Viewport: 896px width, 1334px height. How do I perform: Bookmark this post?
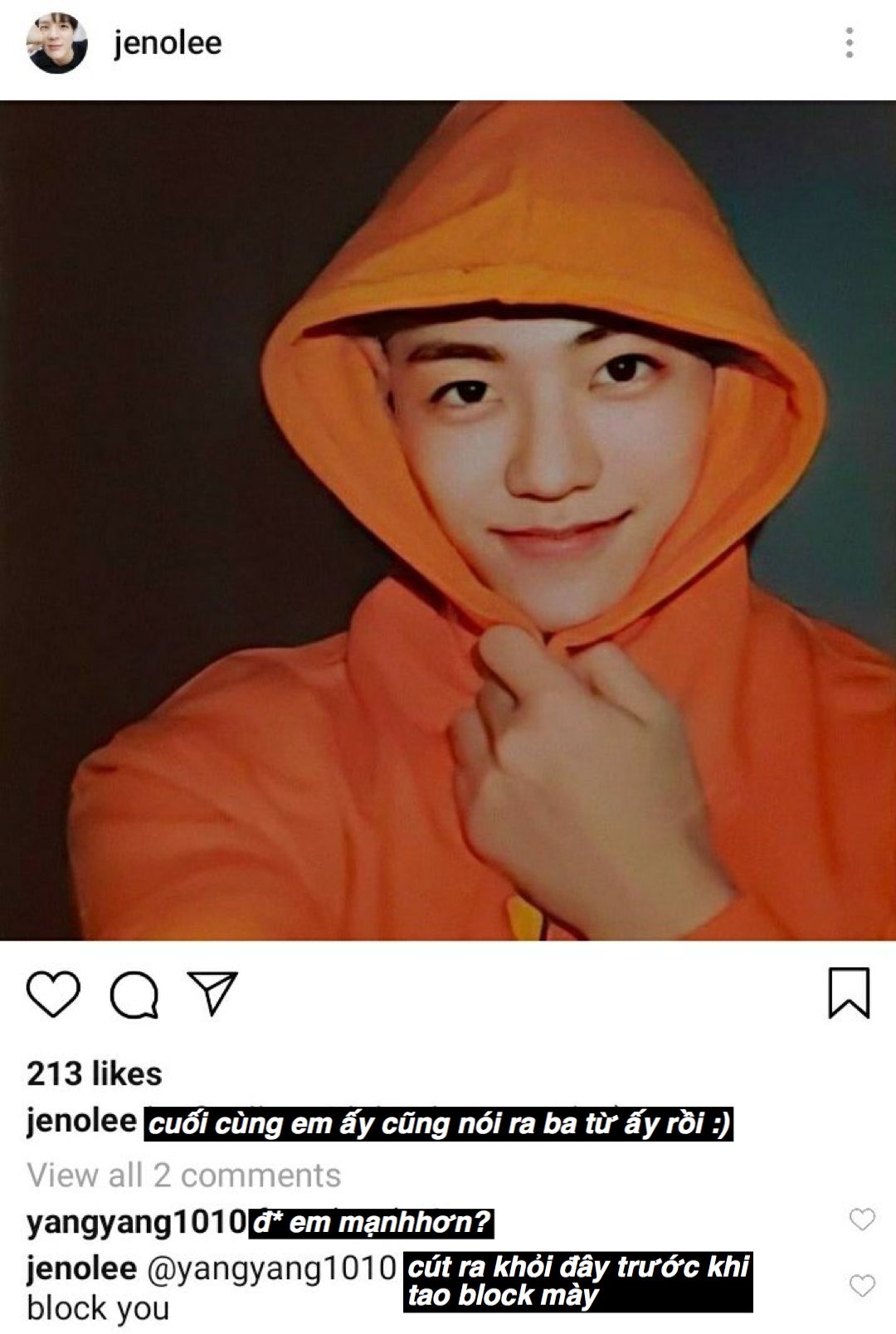tap(849, 992)
